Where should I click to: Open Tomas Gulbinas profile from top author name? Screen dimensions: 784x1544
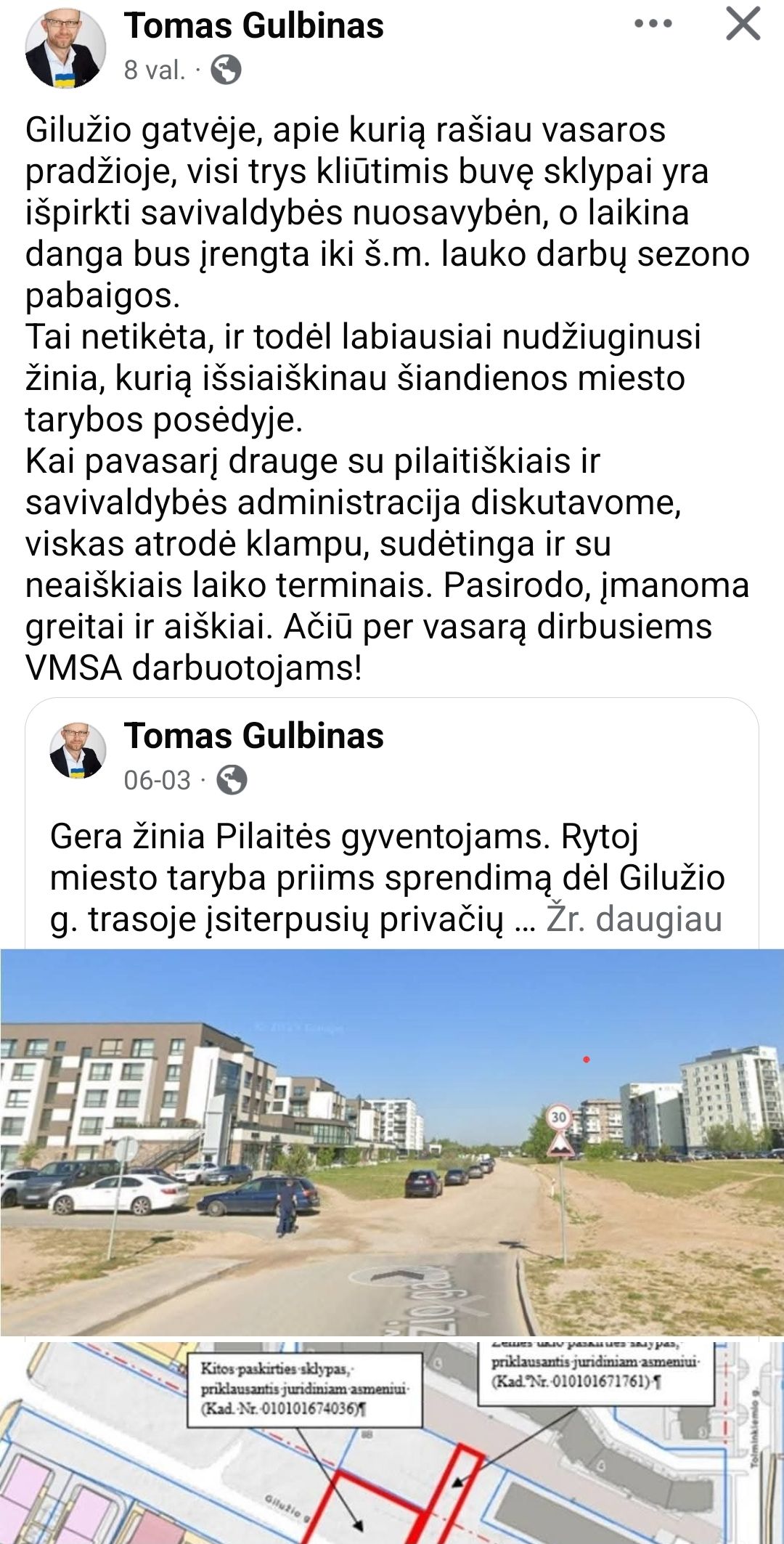(253, 26)
